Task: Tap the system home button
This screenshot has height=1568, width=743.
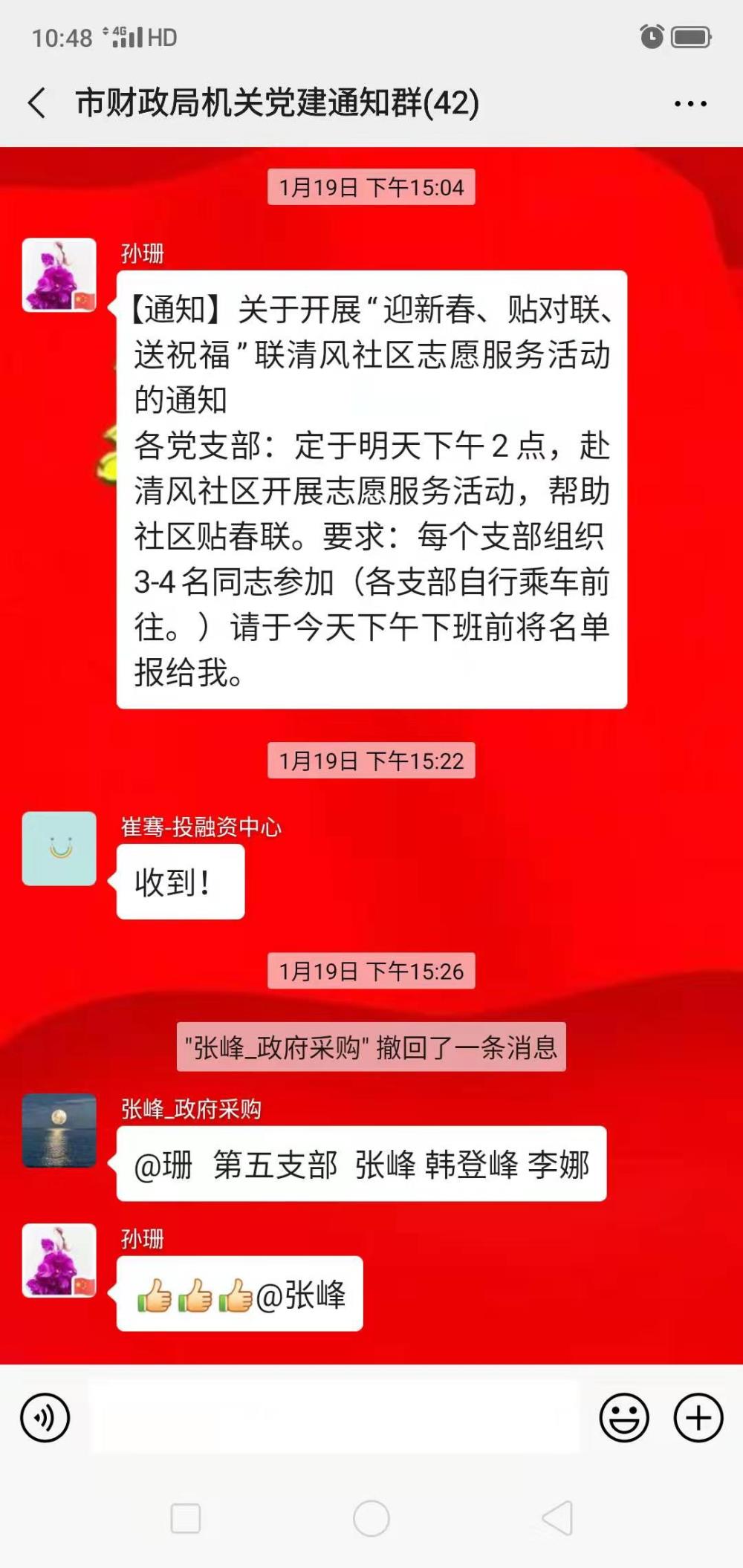Action: pos(371,1518)
